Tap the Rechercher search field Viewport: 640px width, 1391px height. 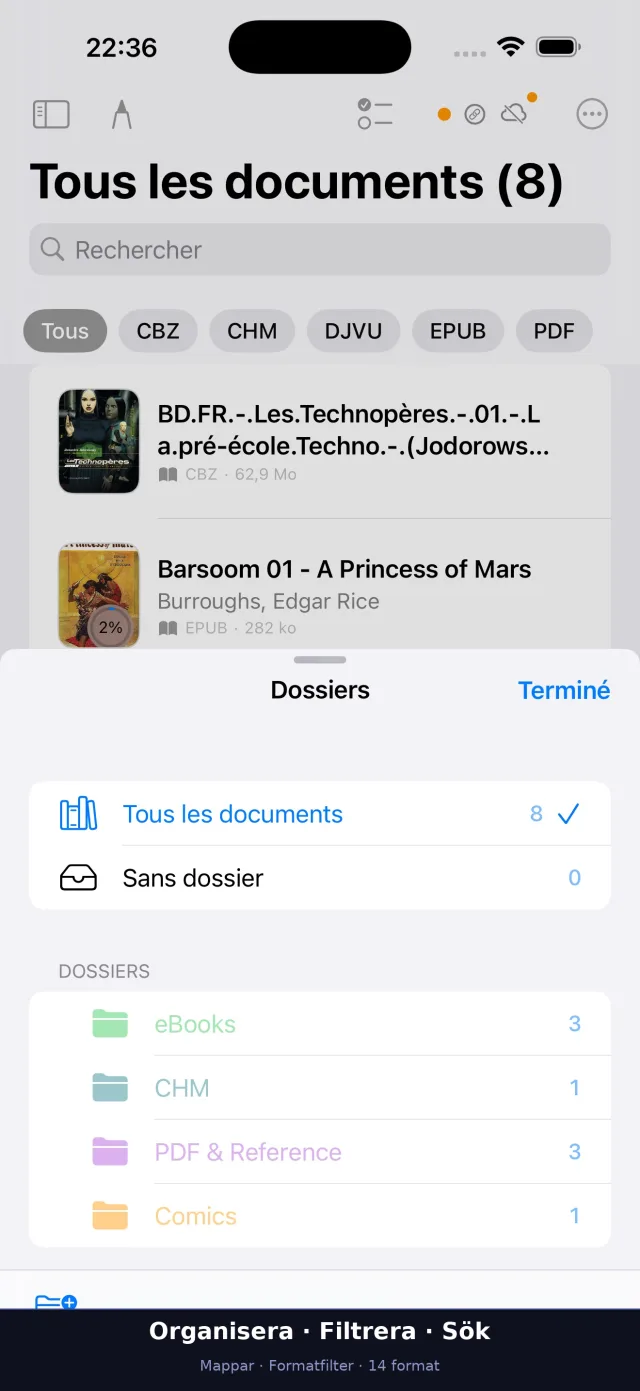click(320, 250)
